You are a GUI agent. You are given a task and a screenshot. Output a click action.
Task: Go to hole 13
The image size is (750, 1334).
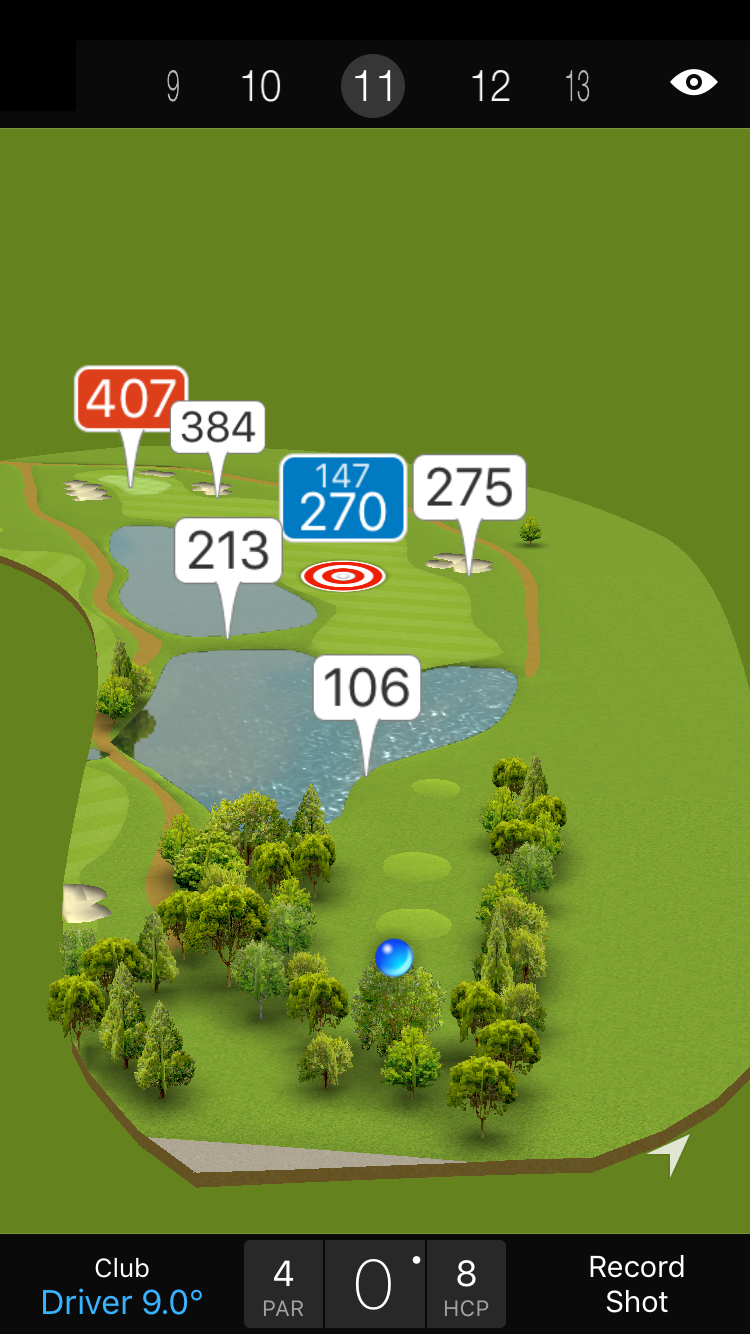(577, 87)
